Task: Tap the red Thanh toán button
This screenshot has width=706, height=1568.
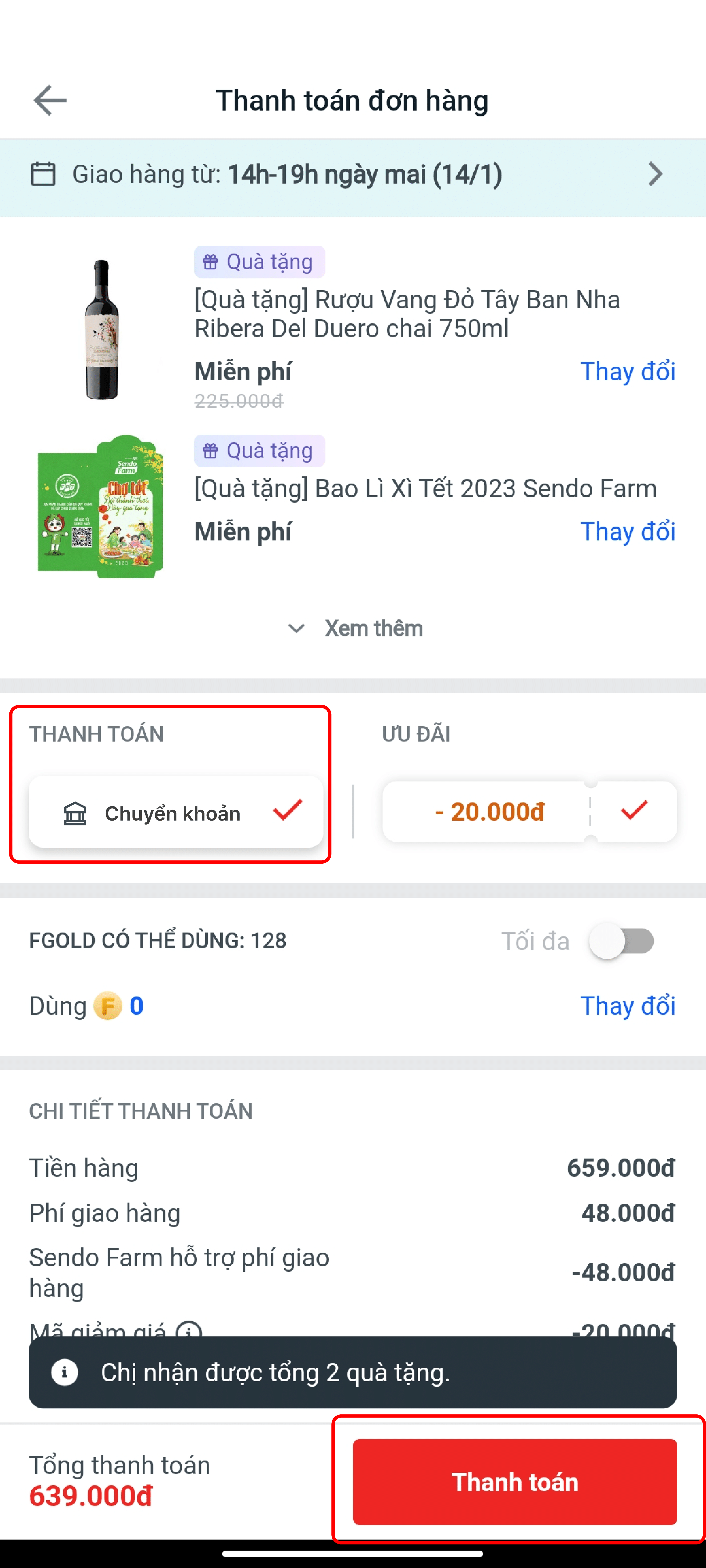Action: click(x=515, y=1481)
